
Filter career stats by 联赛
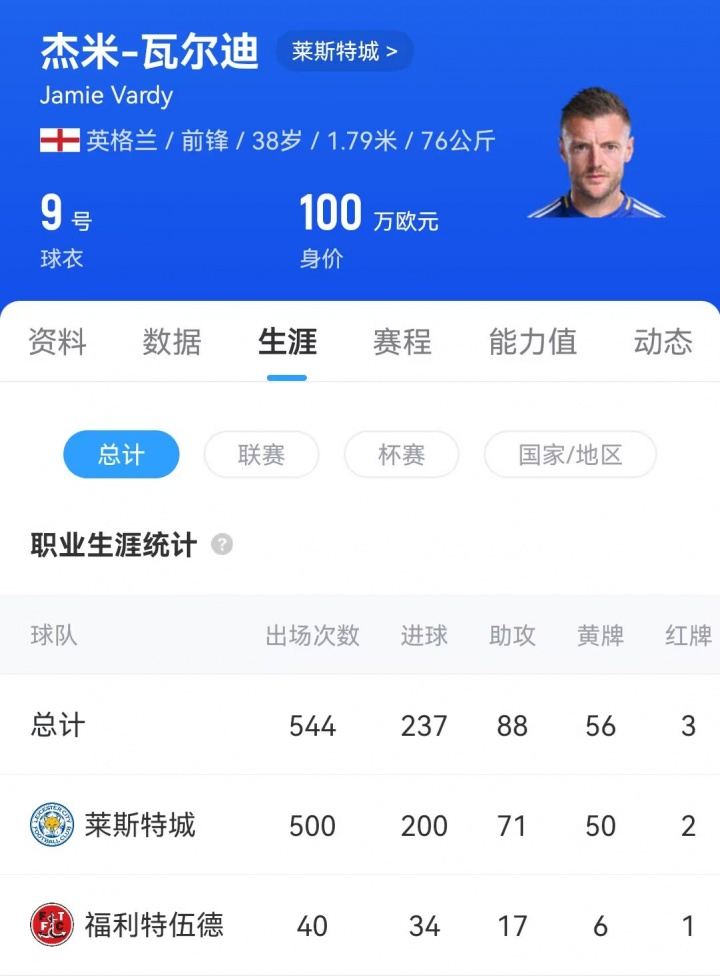pyautogui.click(x=261, y=455)
